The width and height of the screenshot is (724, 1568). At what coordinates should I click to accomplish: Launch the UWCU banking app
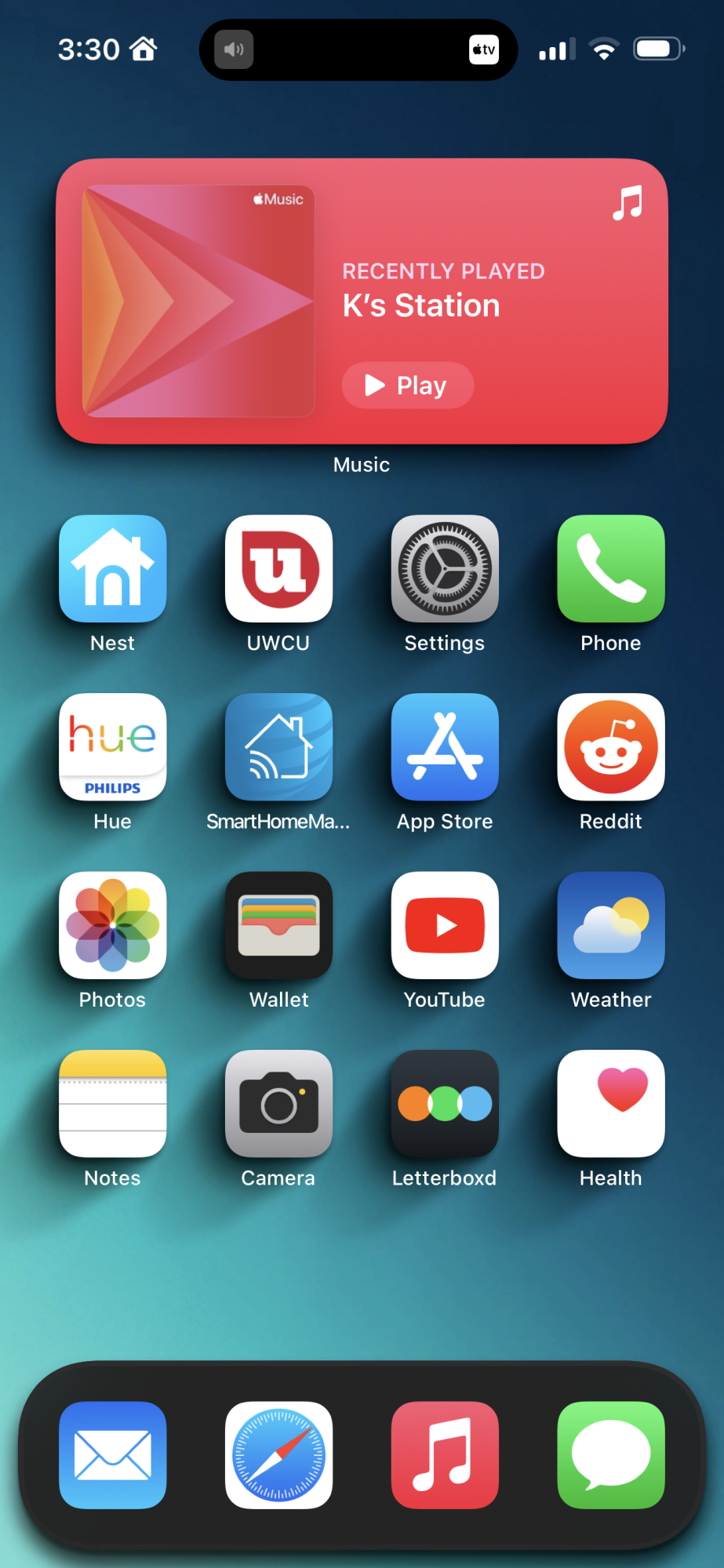[278, 568]
